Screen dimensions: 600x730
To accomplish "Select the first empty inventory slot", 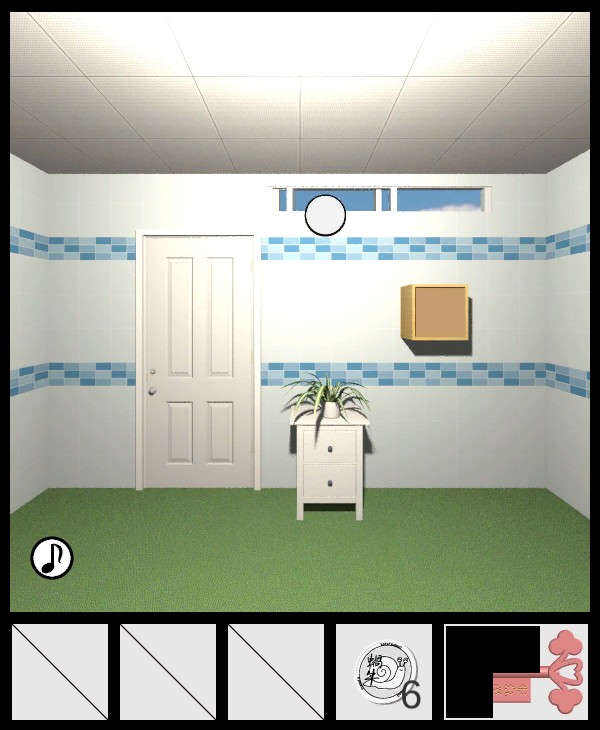I will (x=60, y=672).
